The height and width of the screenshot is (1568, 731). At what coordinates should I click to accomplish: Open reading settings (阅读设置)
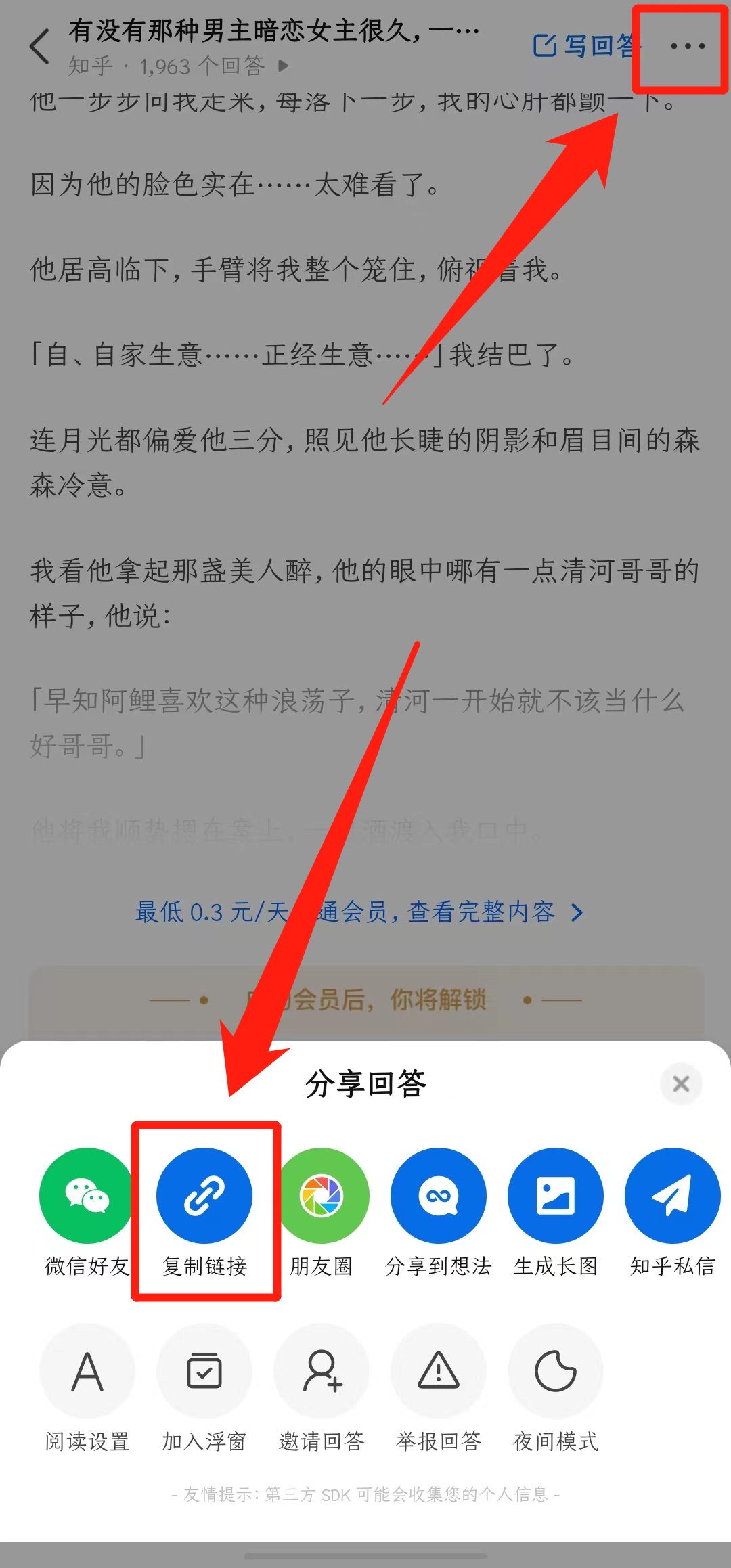point(87,1371)
